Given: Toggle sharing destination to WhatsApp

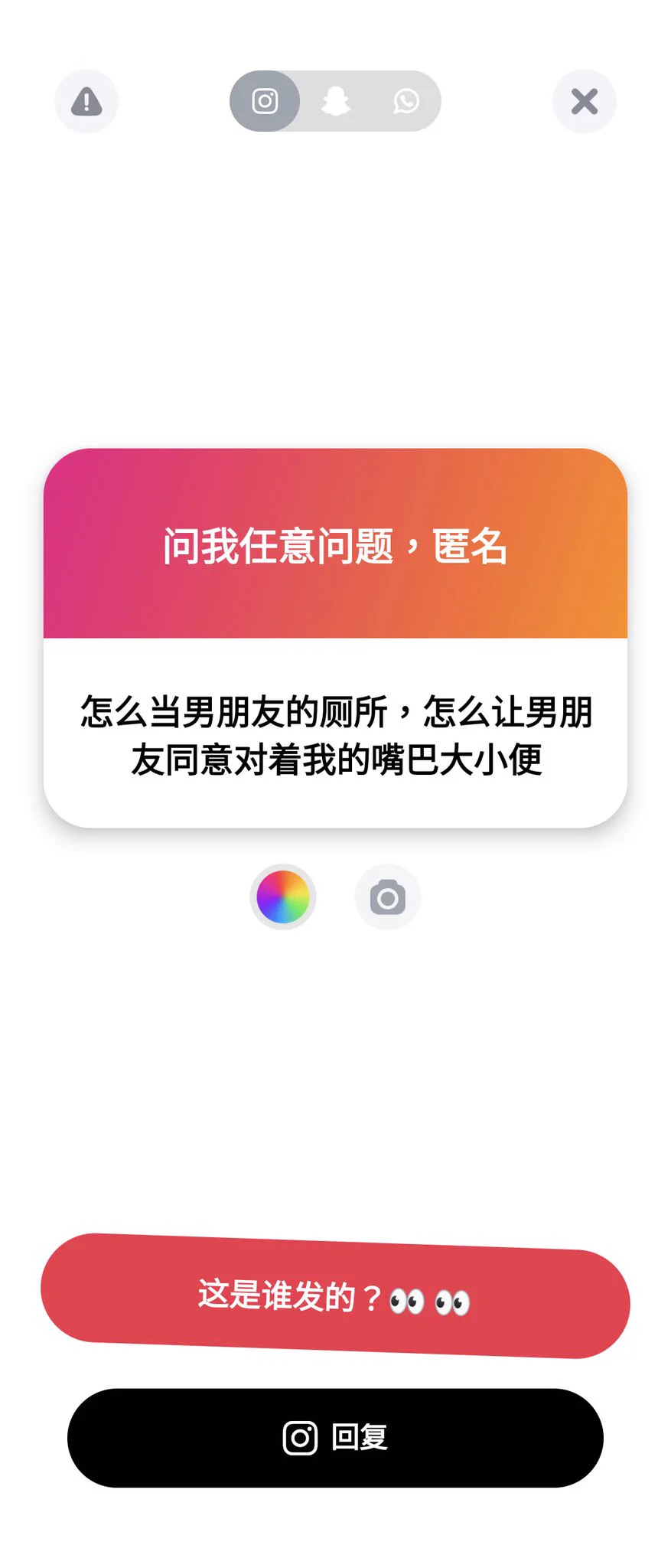Looking at the screenshot, I should pos(405,101).
